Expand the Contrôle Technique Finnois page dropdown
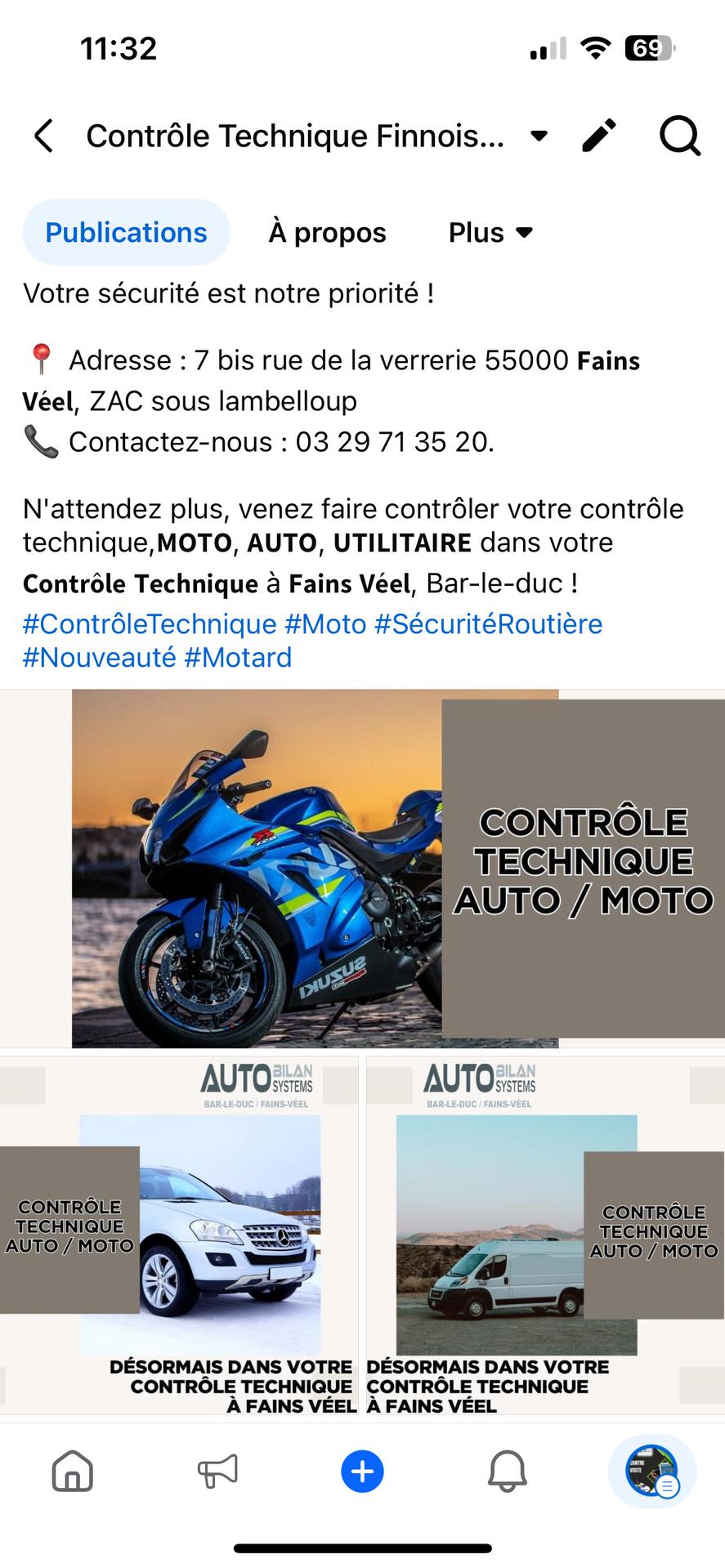Screen dimensions: 725x1568 pos(539,136)
